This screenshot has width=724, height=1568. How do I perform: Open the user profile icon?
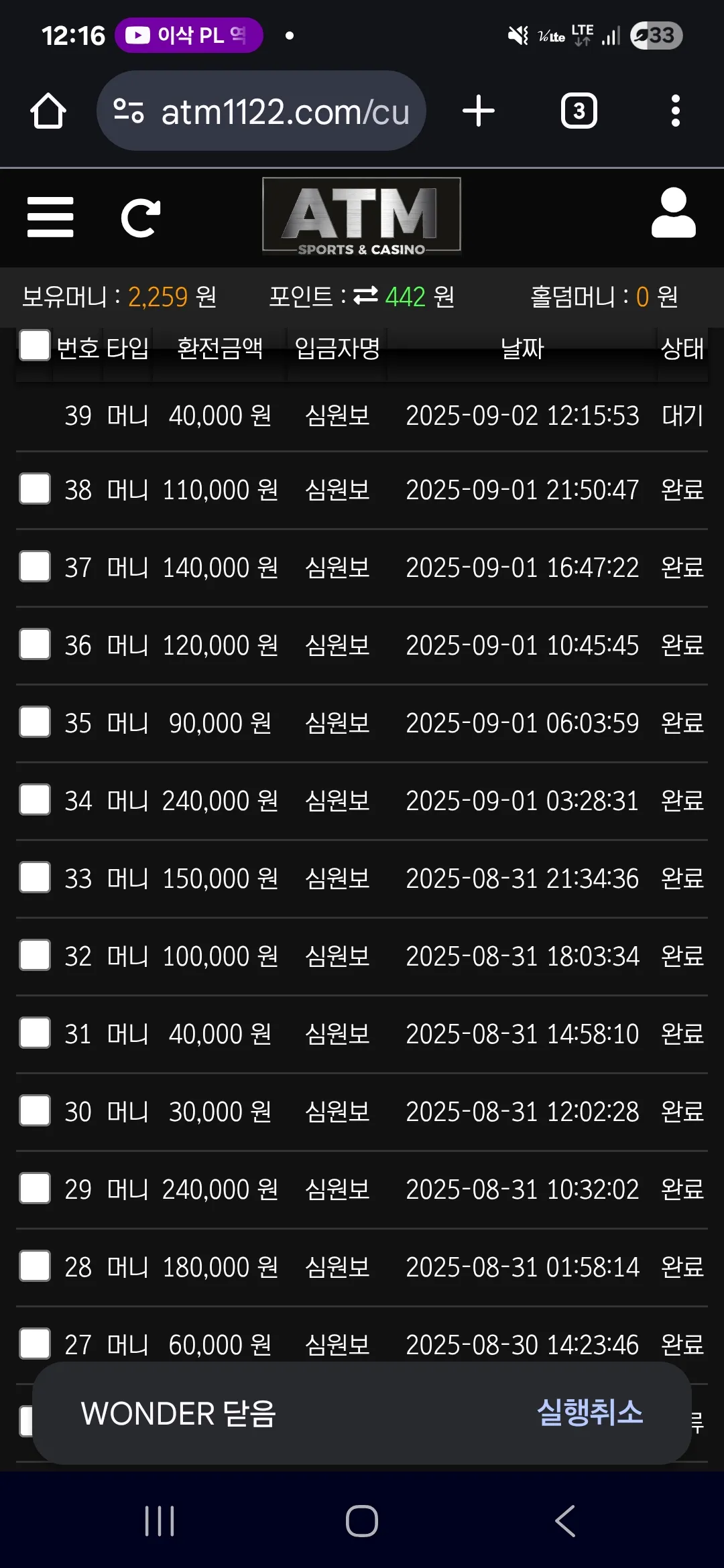tap(674, 212)
